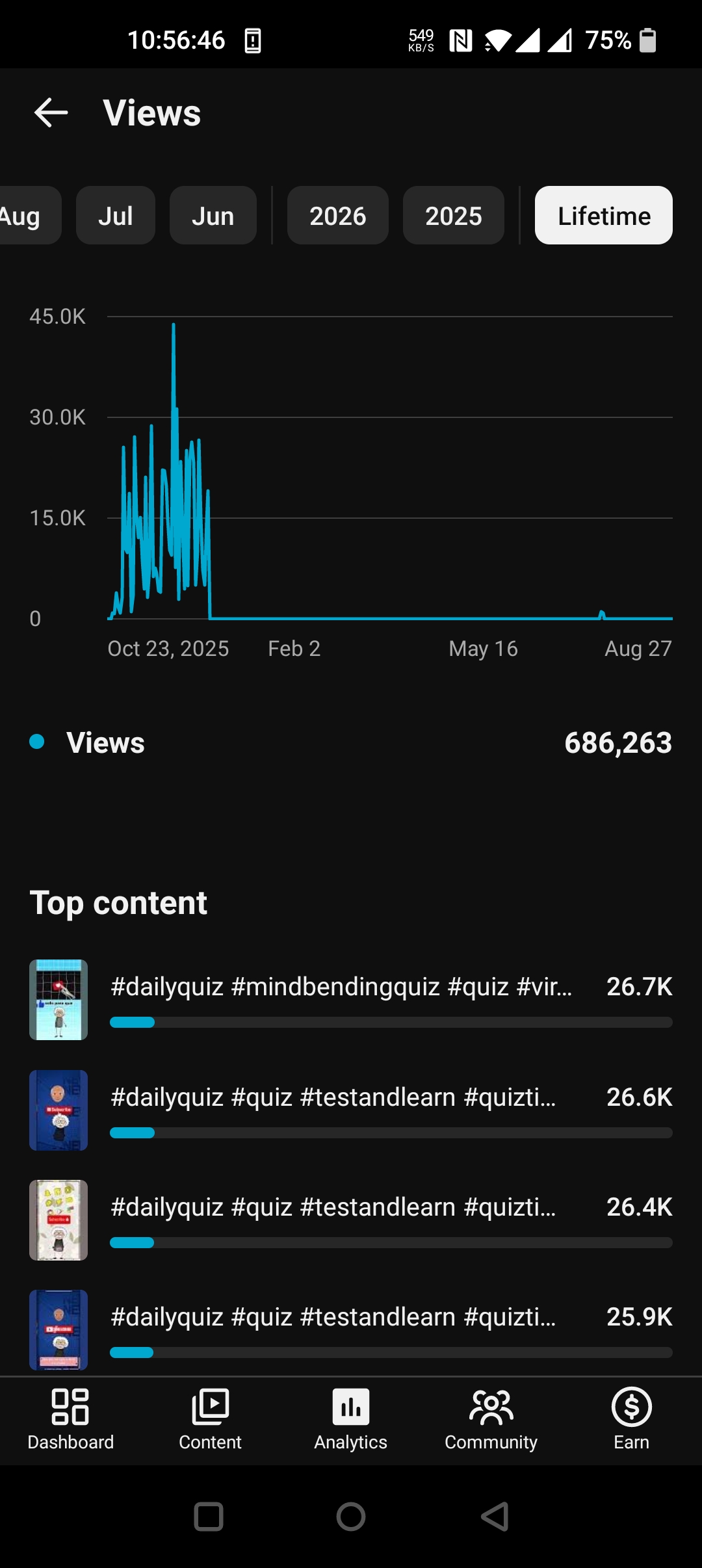The width and height of the screenshot is (702, 1568).
Task: Open the #testandlearn video with 25.9K views
Action: pos(351,1330)
